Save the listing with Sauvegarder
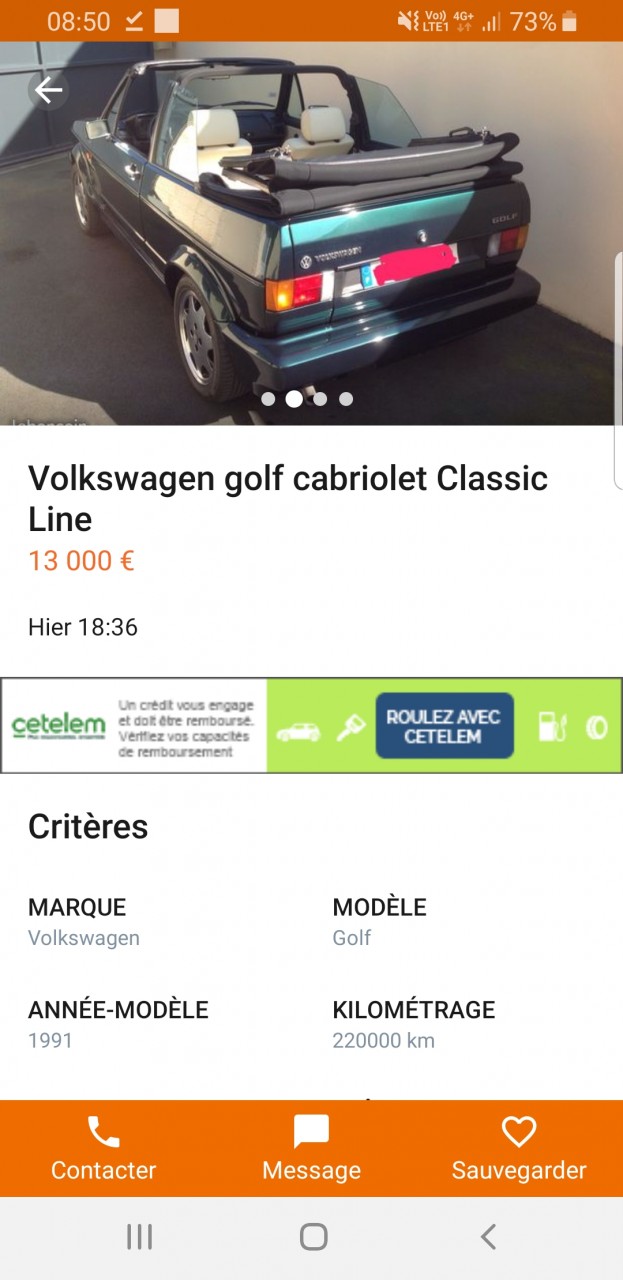Screen dimensions: 623x1280 pyautogui.click(x=519, y=1149)
